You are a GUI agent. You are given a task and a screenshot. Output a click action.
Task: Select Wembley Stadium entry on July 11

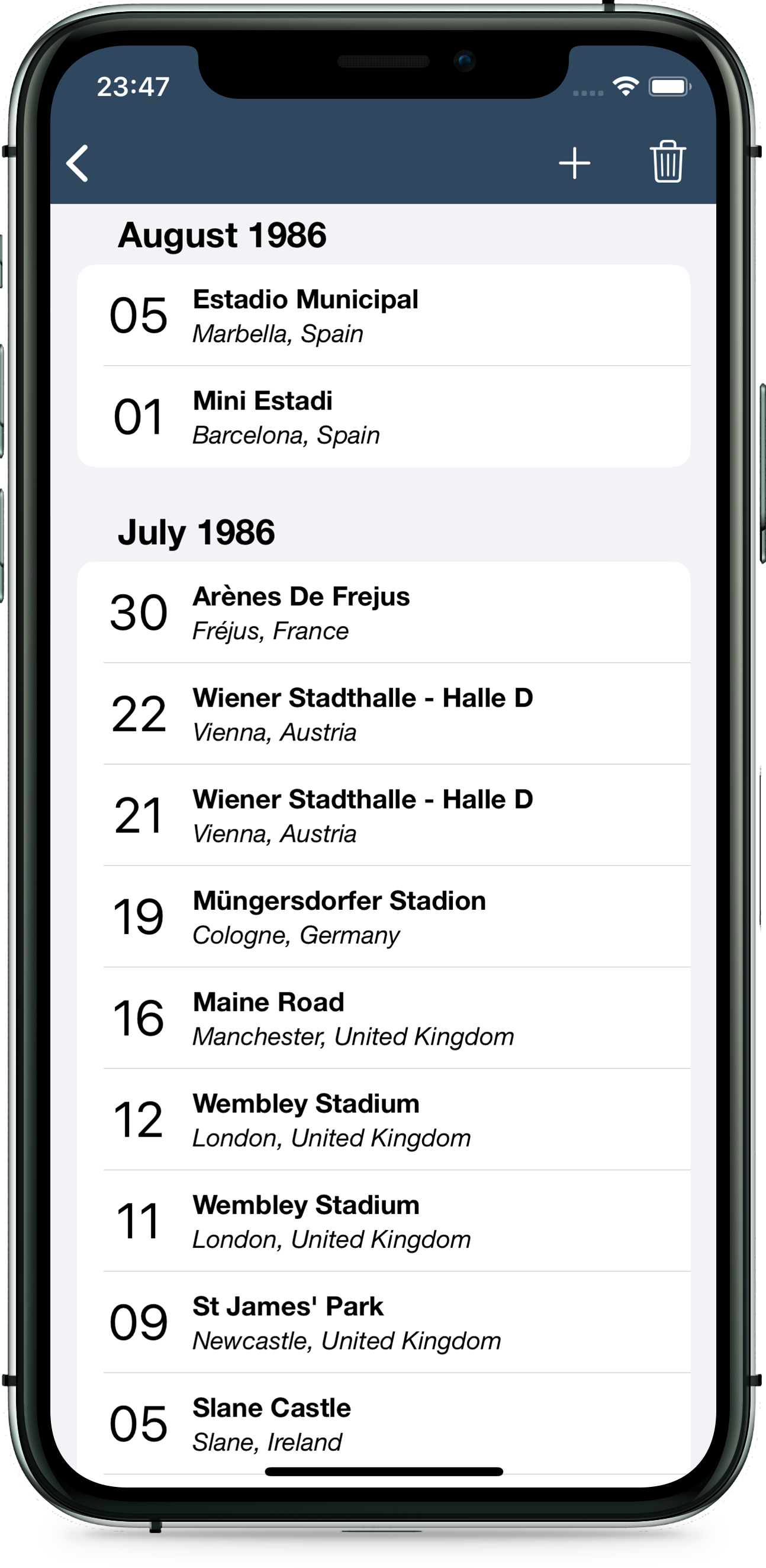[x=384, y=1221]
